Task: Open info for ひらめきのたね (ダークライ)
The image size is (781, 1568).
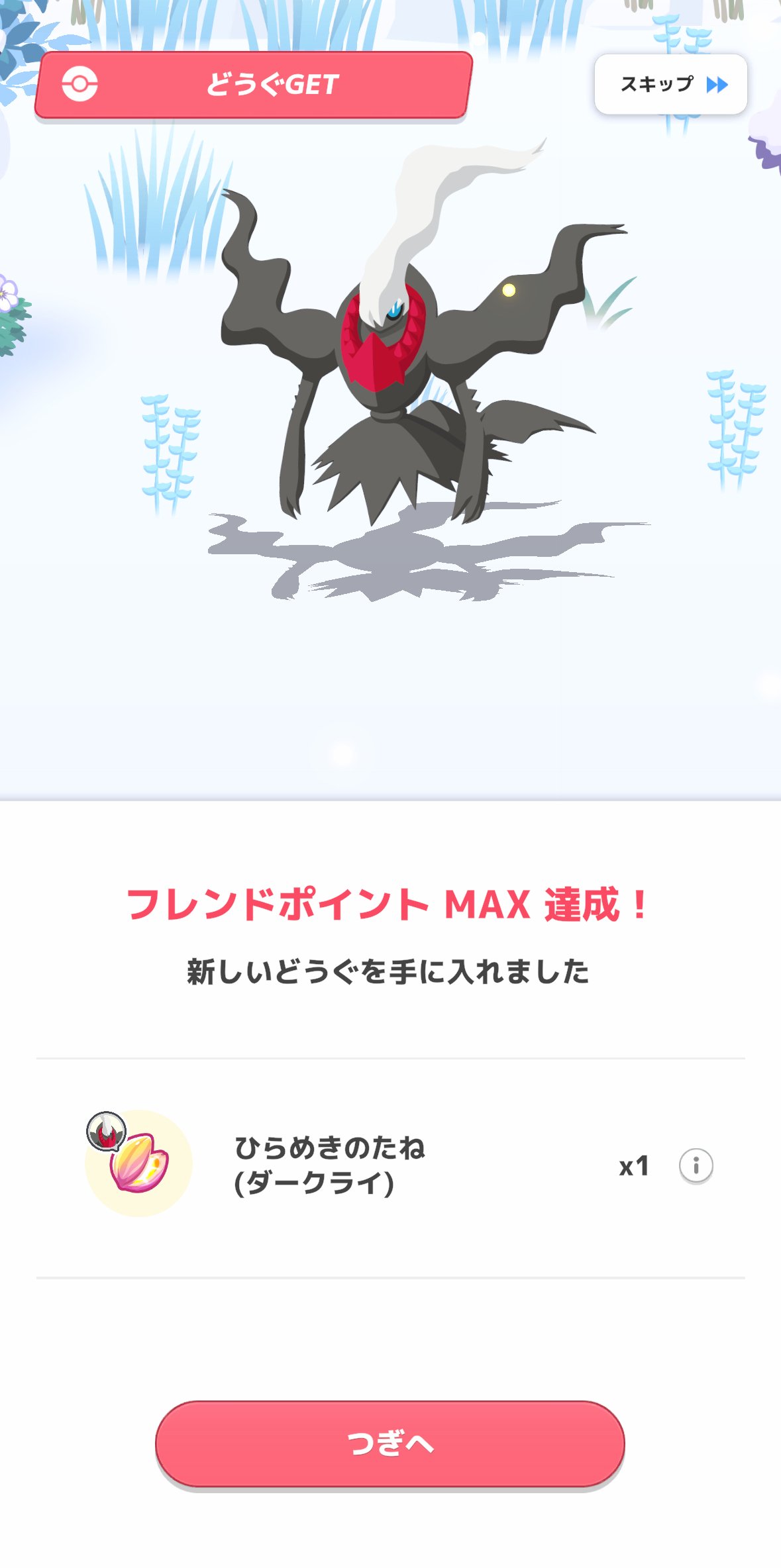Action: pos(696,1166)
